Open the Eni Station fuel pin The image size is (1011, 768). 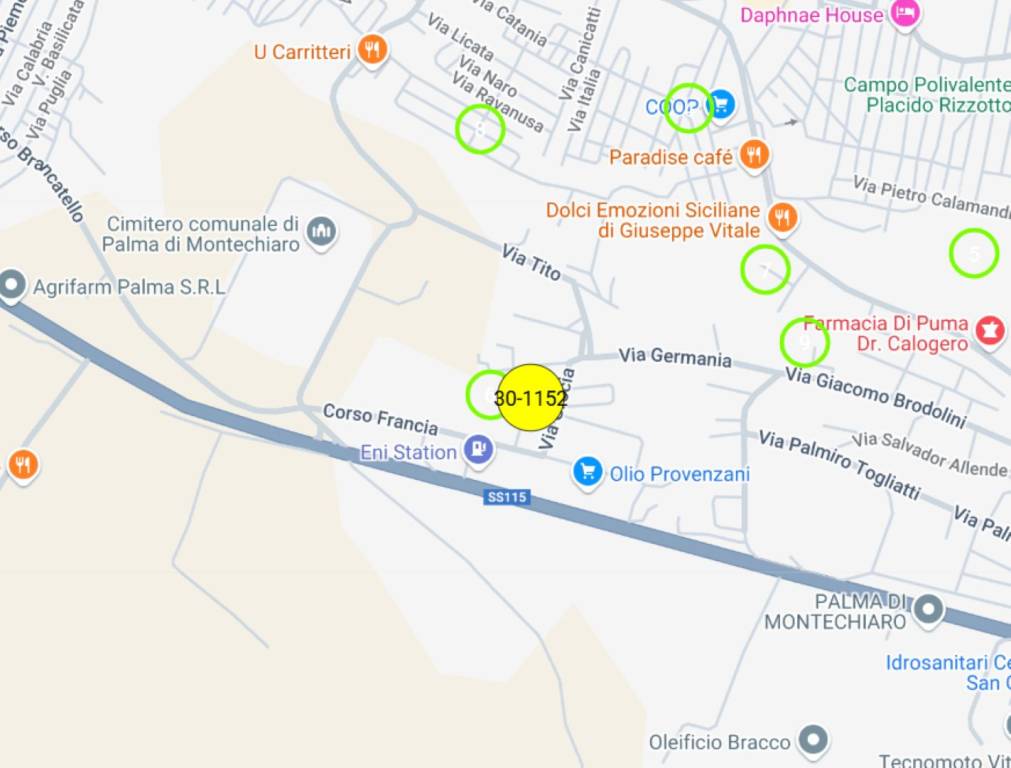tap(479, 451)
